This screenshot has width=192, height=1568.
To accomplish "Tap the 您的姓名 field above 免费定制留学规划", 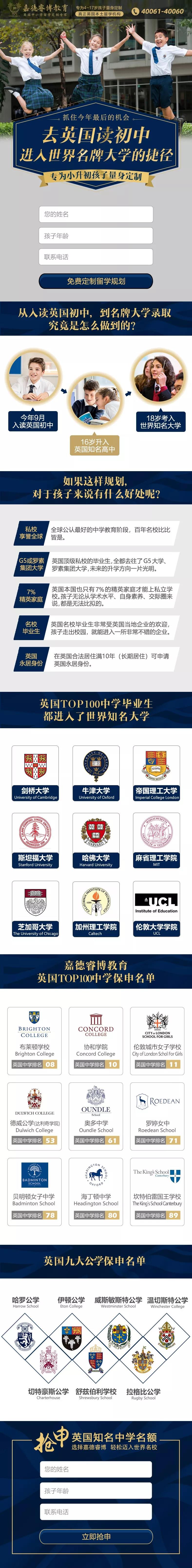I will pyautogui.click(x=96, y=214).
